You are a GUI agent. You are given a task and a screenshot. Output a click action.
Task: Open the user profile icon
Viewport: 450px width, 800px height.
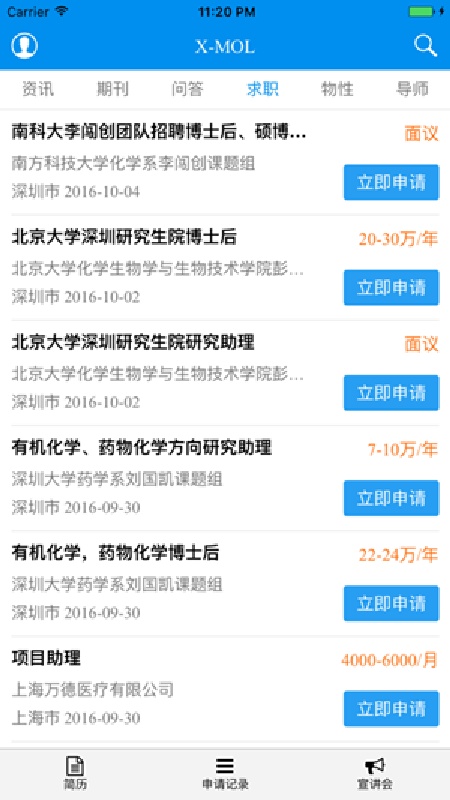click(24, 46)
